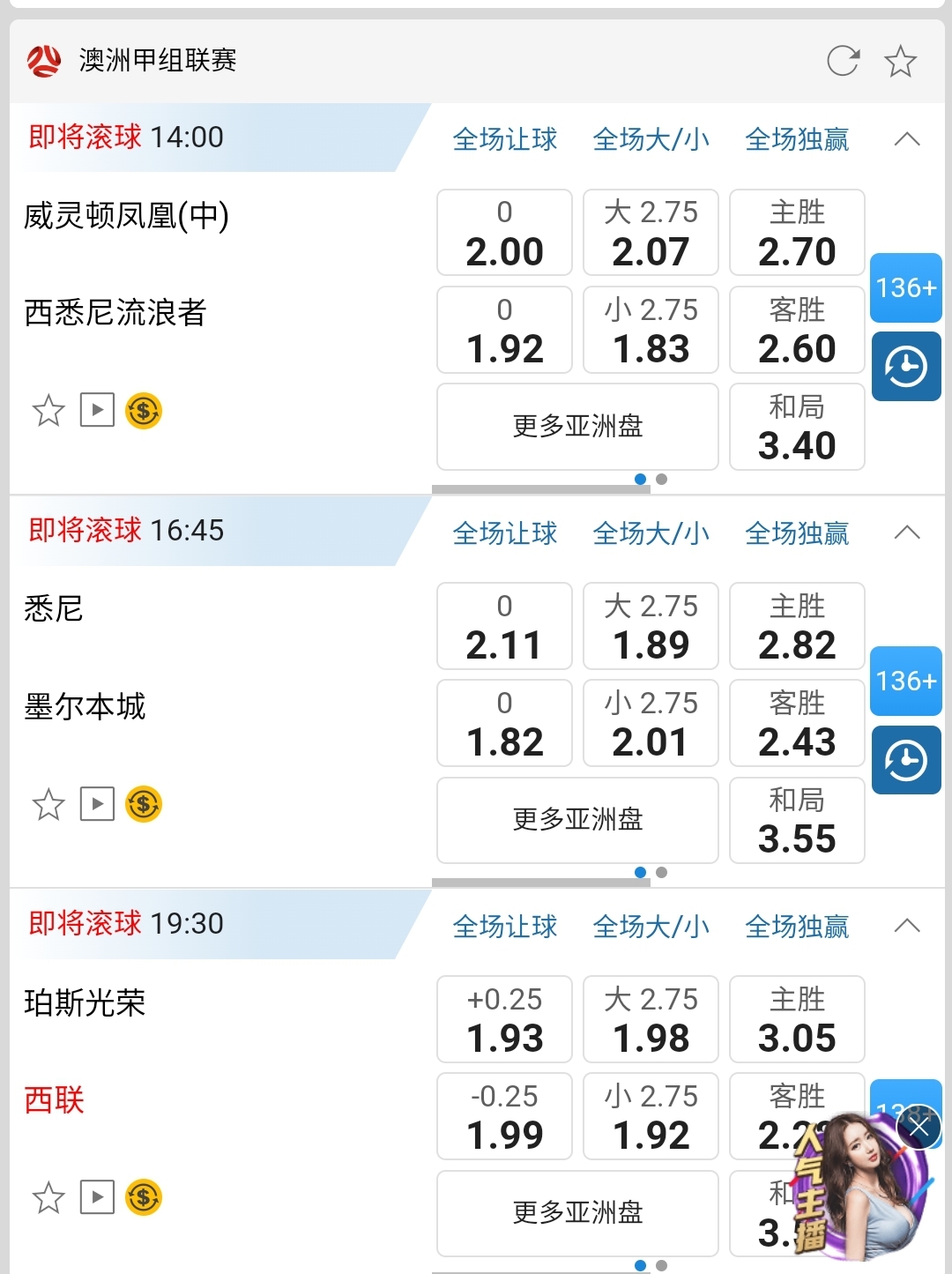Refresh the 澳洲甲组联赛 league odds
This screenshot has height=1274, width=952.
pyautogui.click(x=843, y=61)
